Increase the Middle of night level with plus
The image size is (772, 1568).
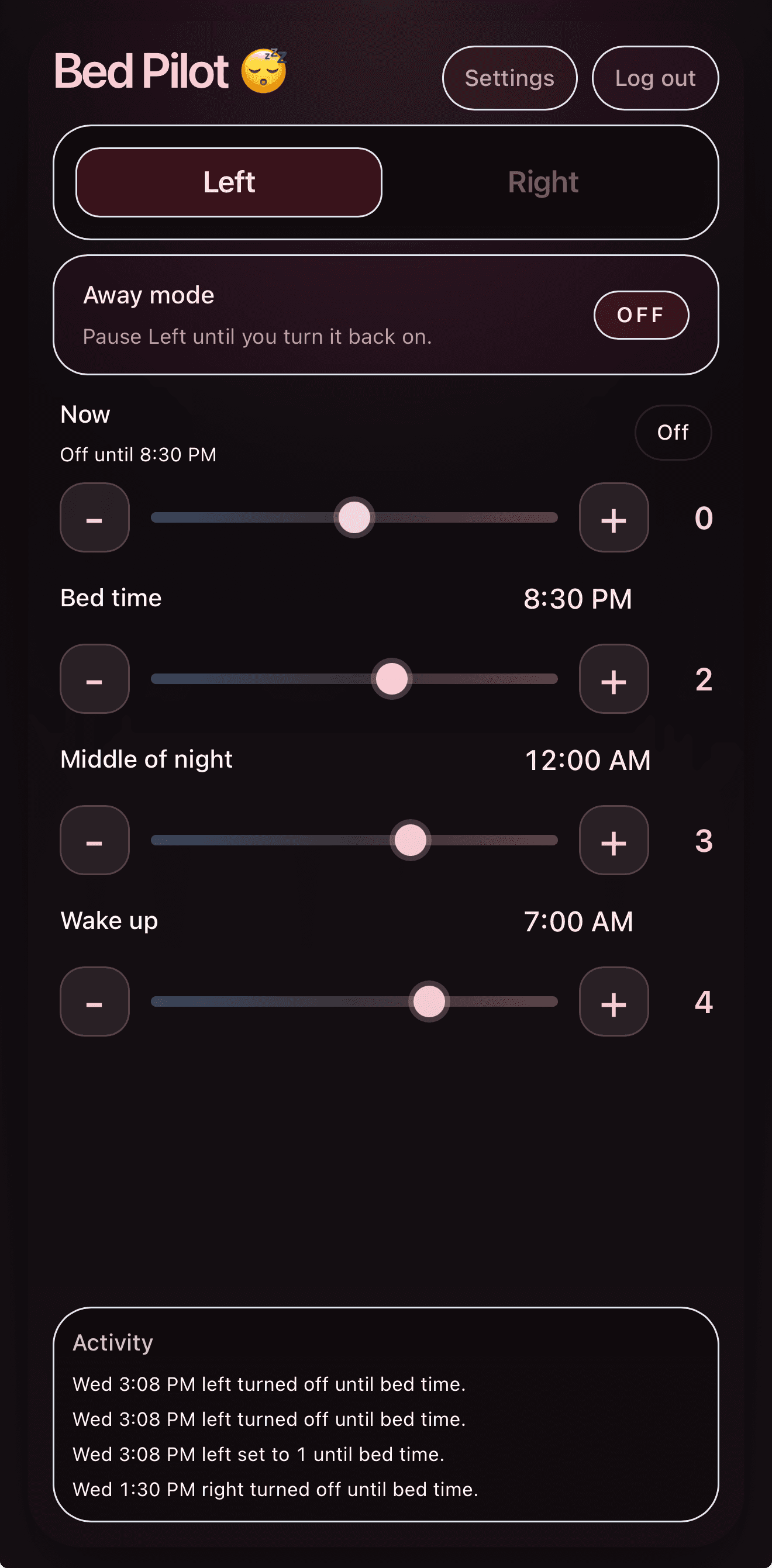click(x=613, y=841)
